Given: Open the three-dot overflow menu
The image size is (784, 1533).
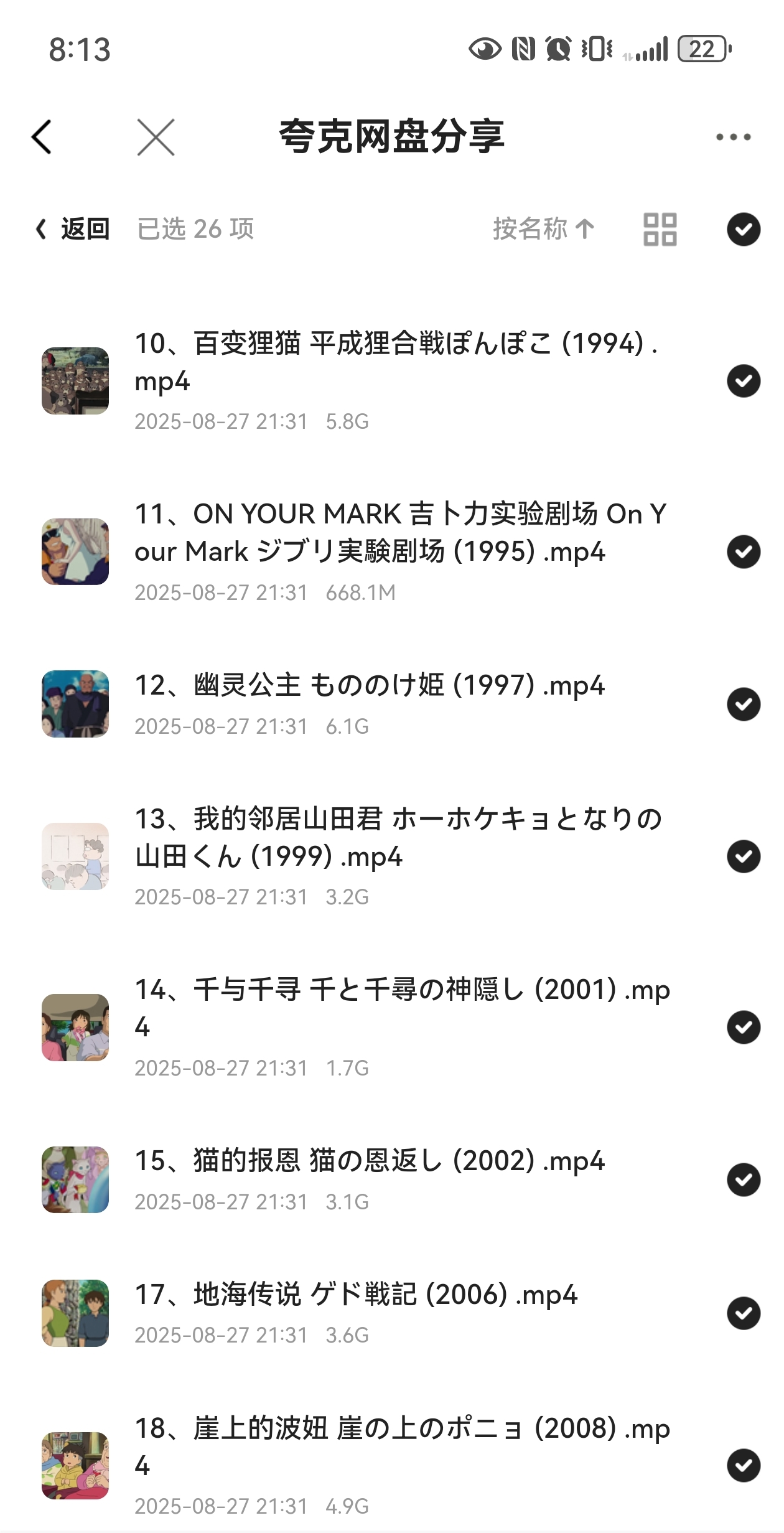Looking at the screenshot, I should click(x=733, y=137).
